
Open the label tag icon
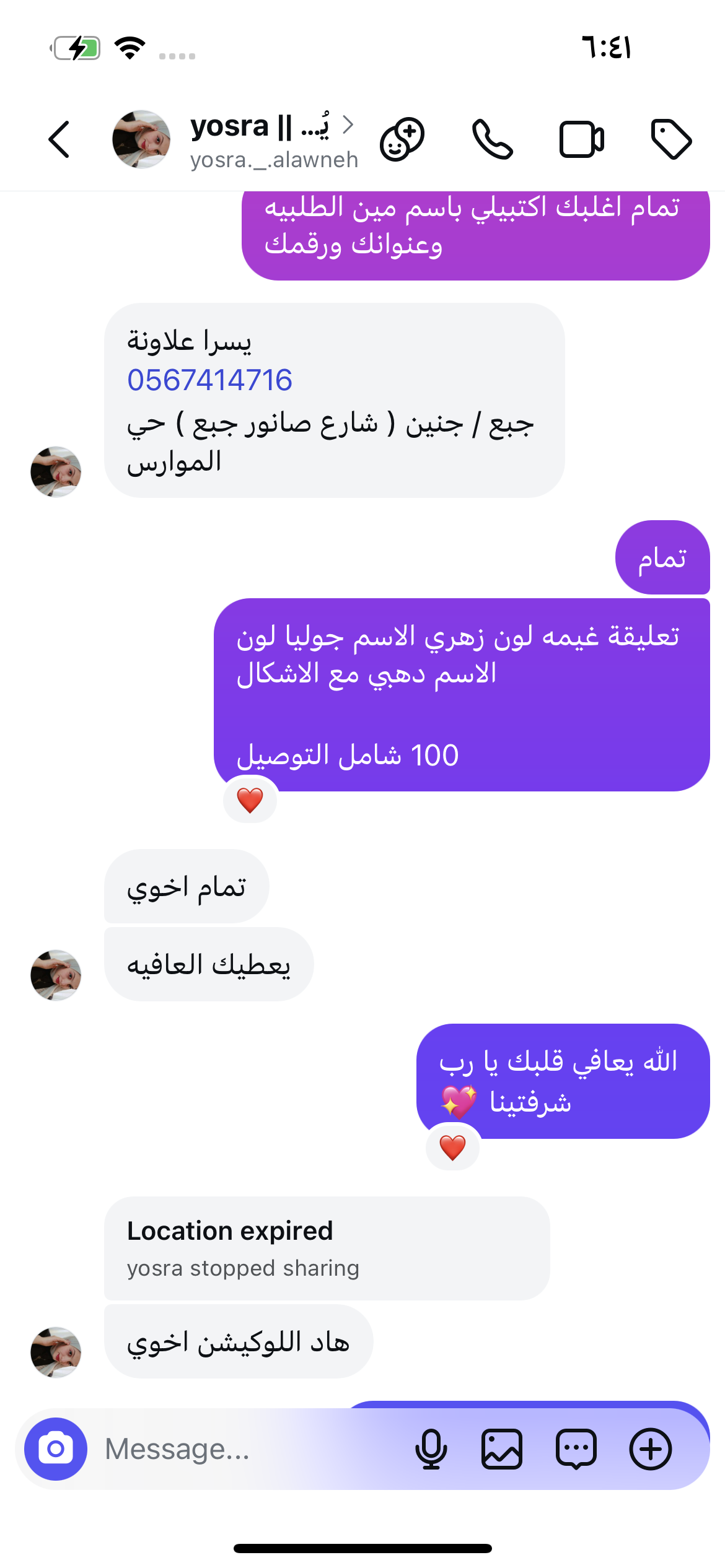pyautogui.click(x=671, y=139)
